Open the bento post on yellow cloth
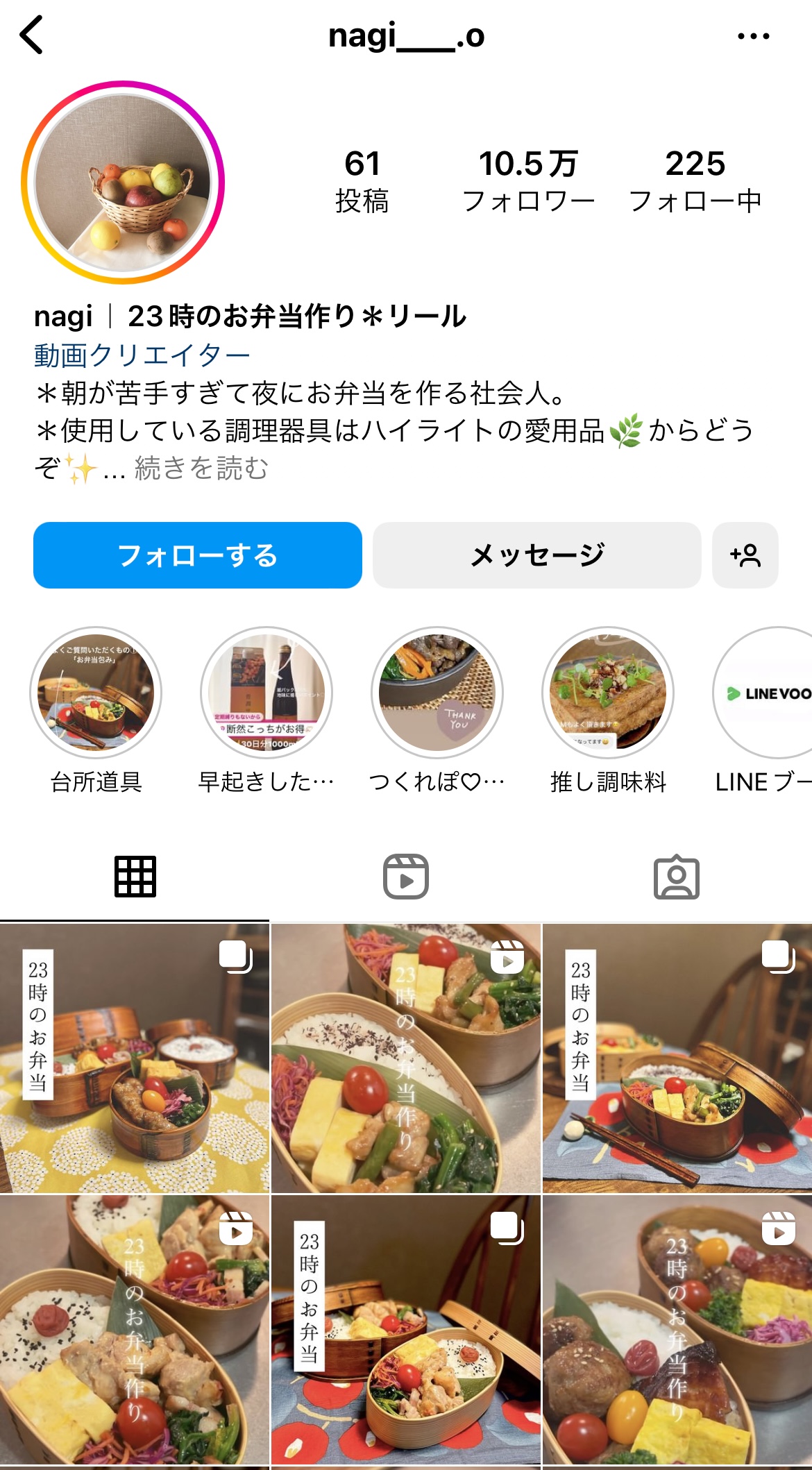Viewport: 812px width, 1470px height. 134,1058
